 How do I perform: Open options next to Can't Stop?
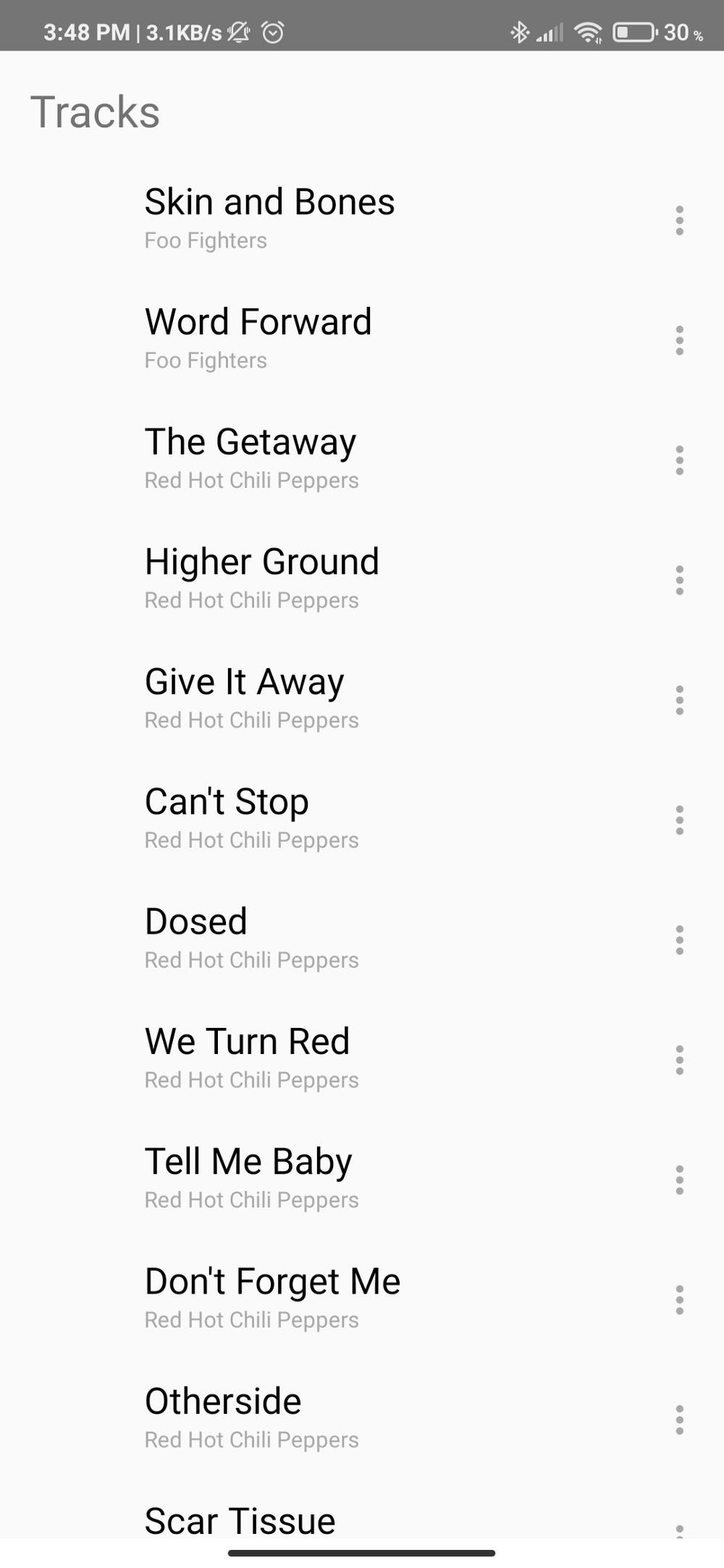click(x=679, y=821)
